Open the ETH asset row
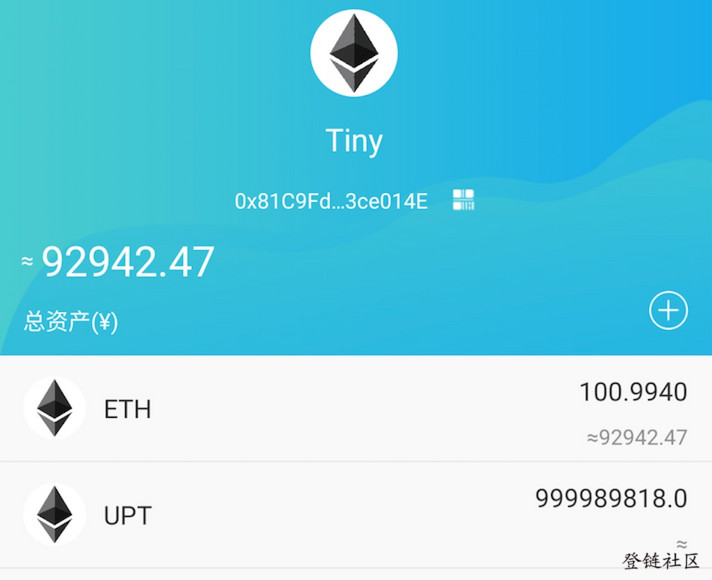This screenshot has width=712, height=580. [355, 409]
